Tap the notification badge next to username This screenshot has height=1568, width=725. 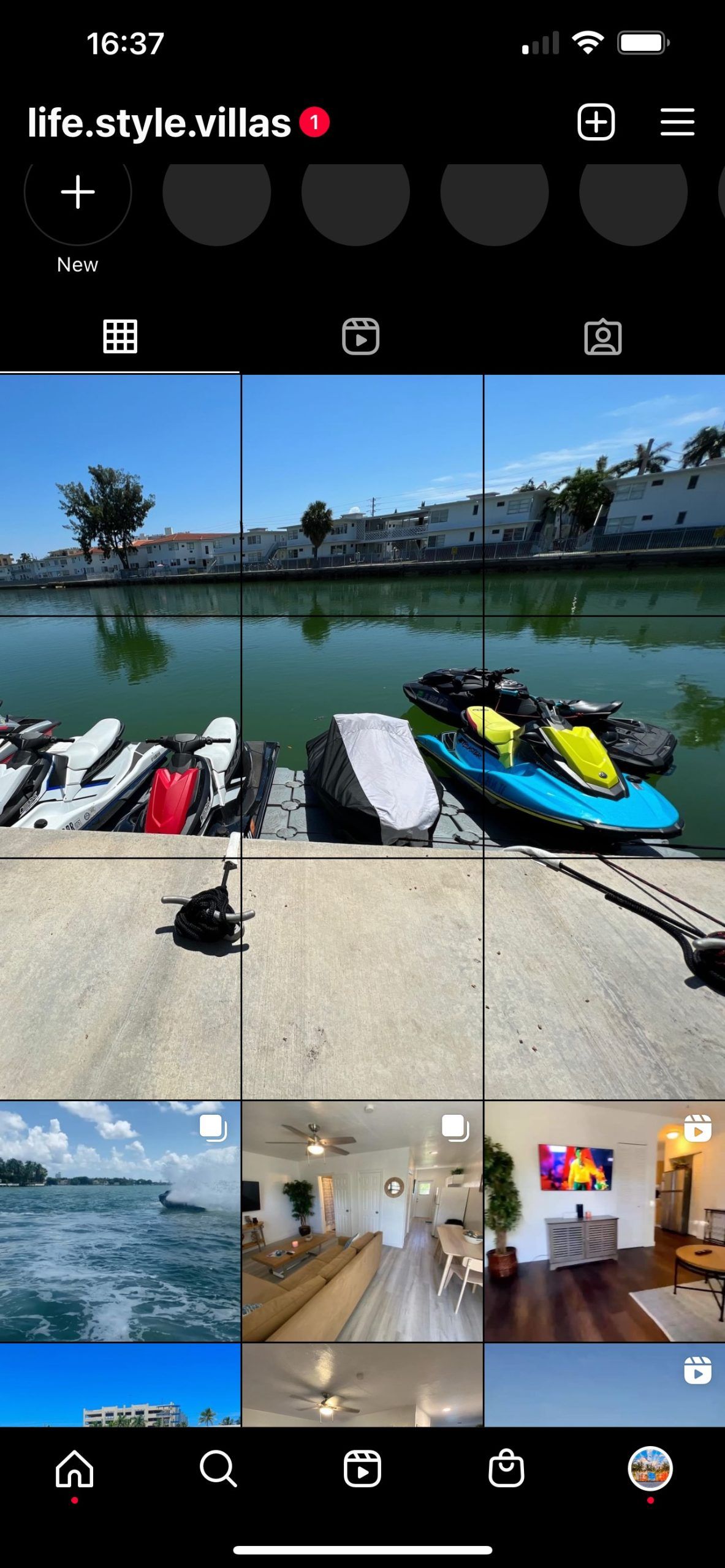(314, 122)
